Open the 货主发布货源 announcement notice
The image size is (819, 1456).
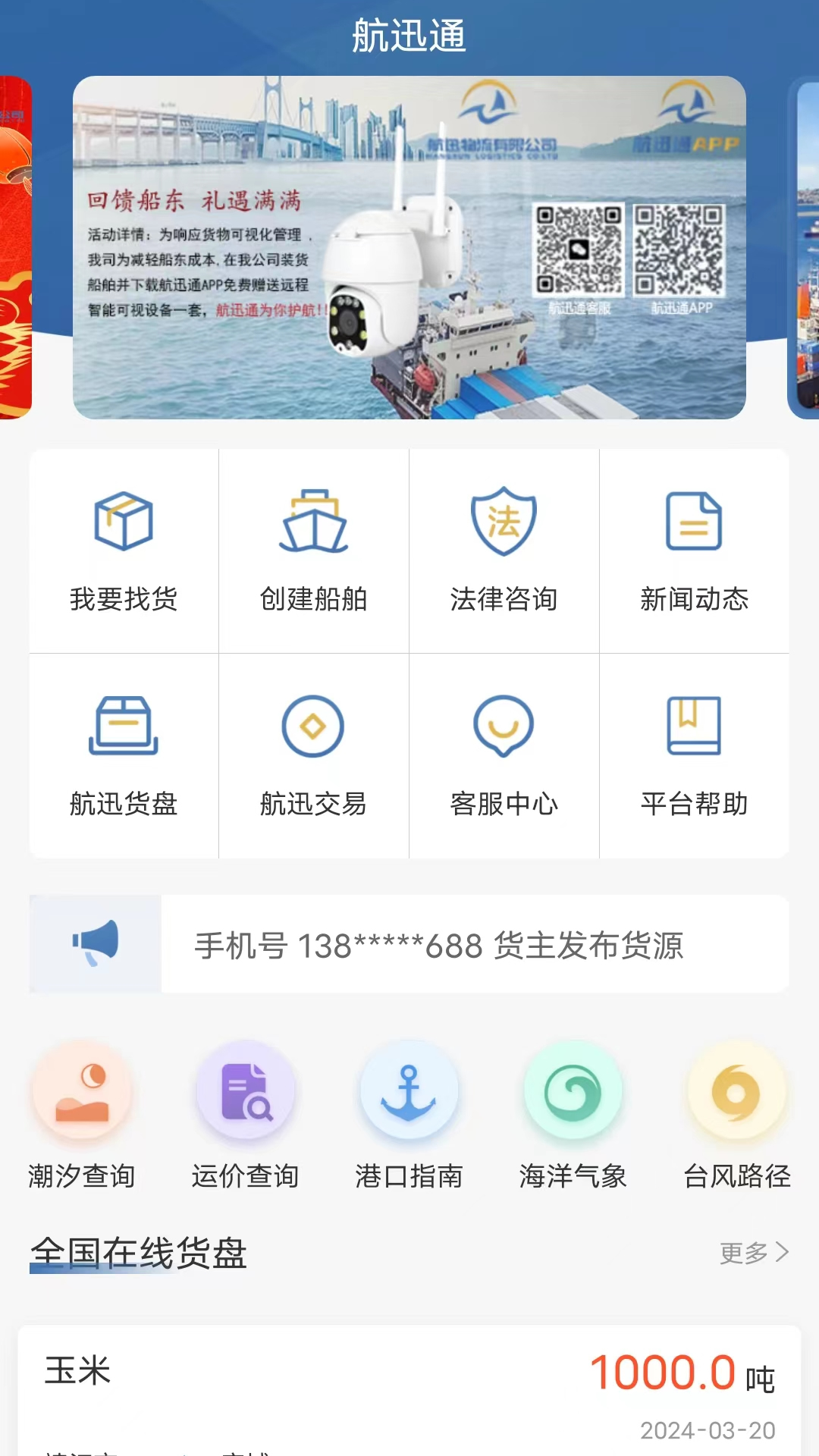click(x=440, y=945)
